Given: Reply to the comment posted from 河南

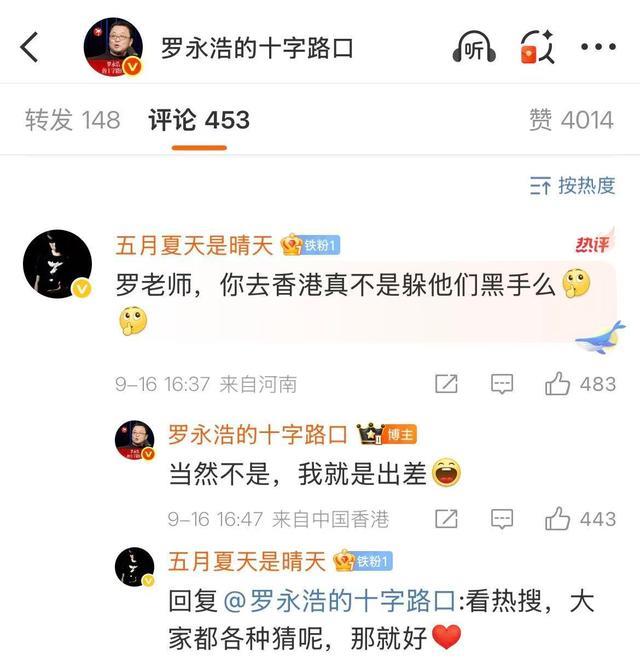Looking at the screenshot, I should click(502, 384).
